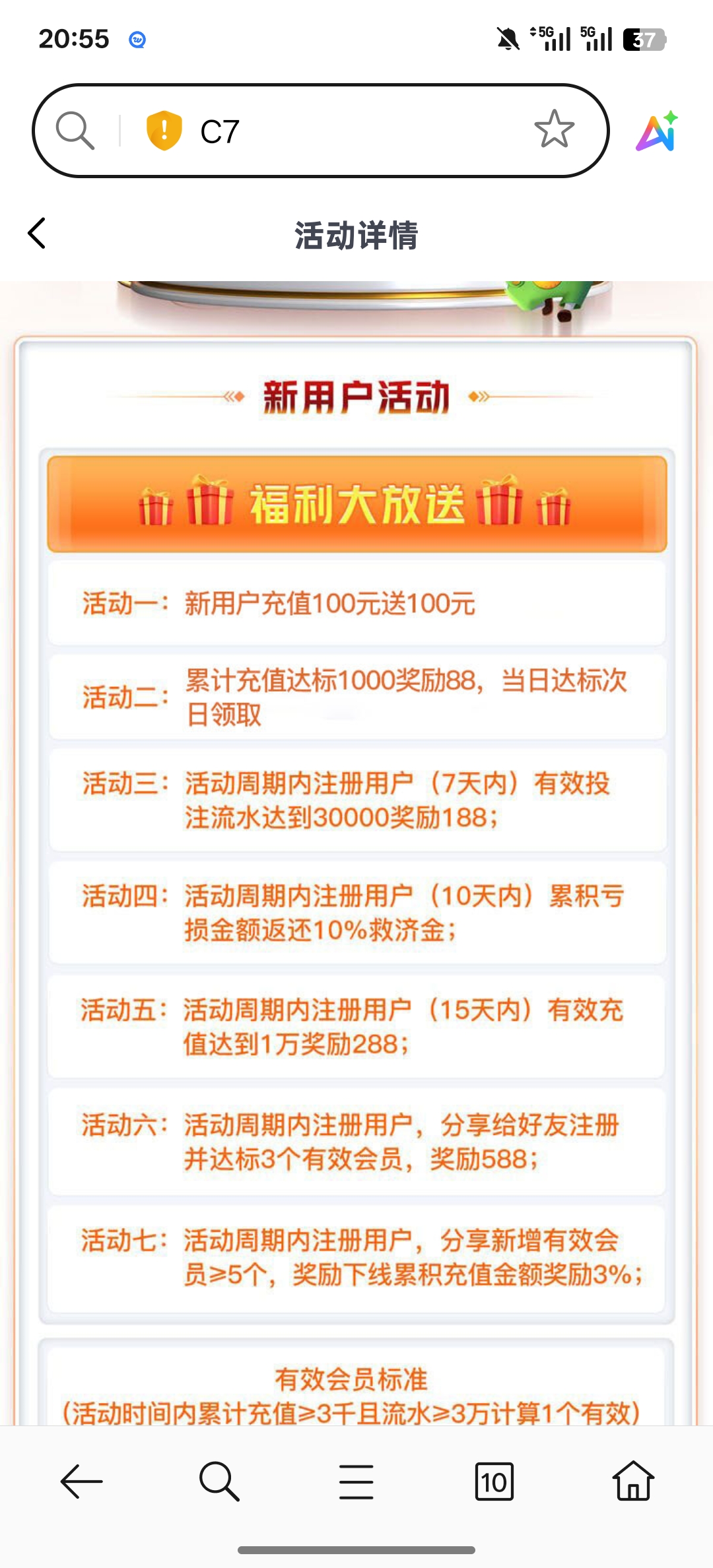Tap the browser back arrow in bottom bar
This screenshot has height=1568, width=713.
click(81, 1482)
